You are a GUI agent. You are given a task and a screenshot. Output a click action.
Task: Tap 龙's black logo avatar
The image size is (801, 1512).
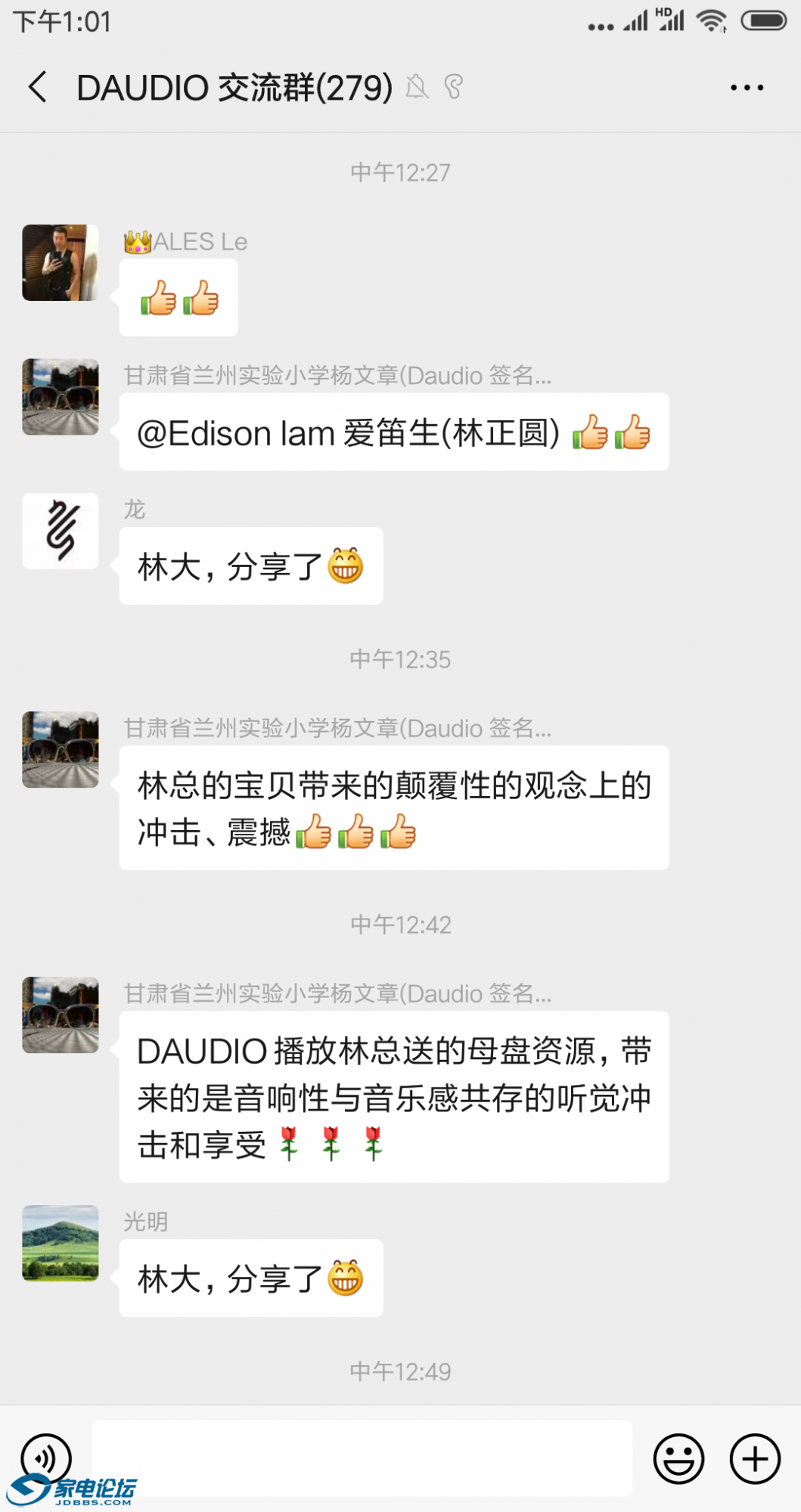tap(60, 531)
